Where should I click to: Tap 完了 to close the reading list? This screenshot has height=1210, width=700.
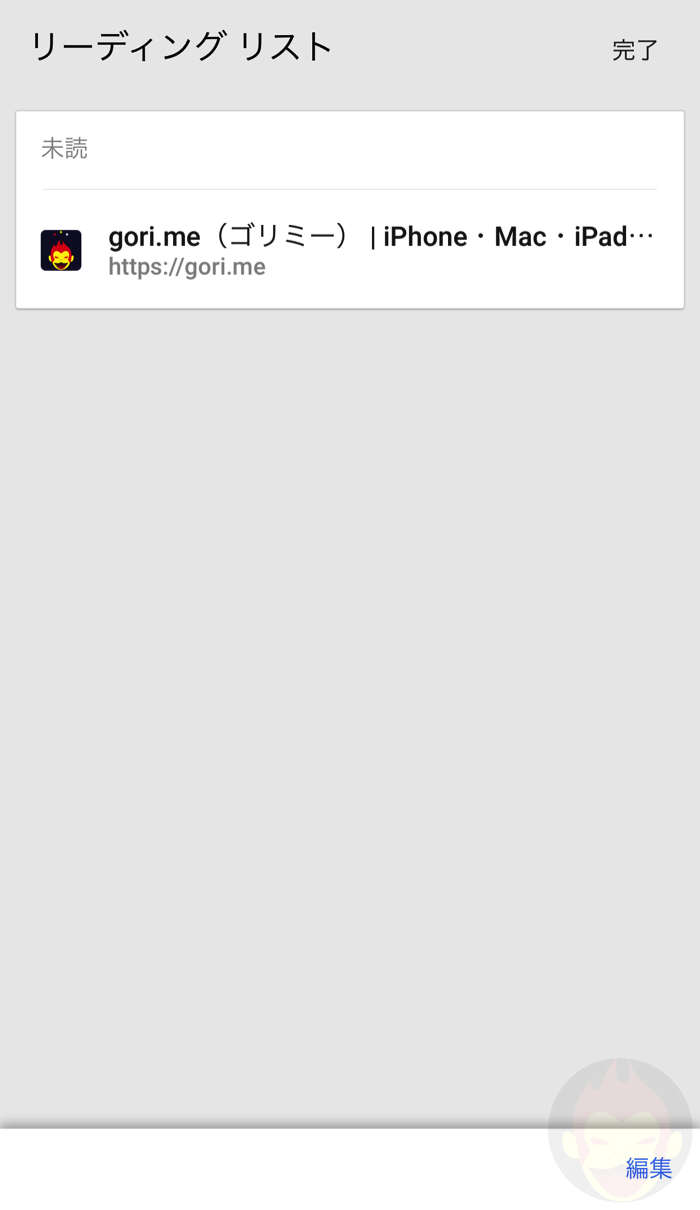click(634, 51)
